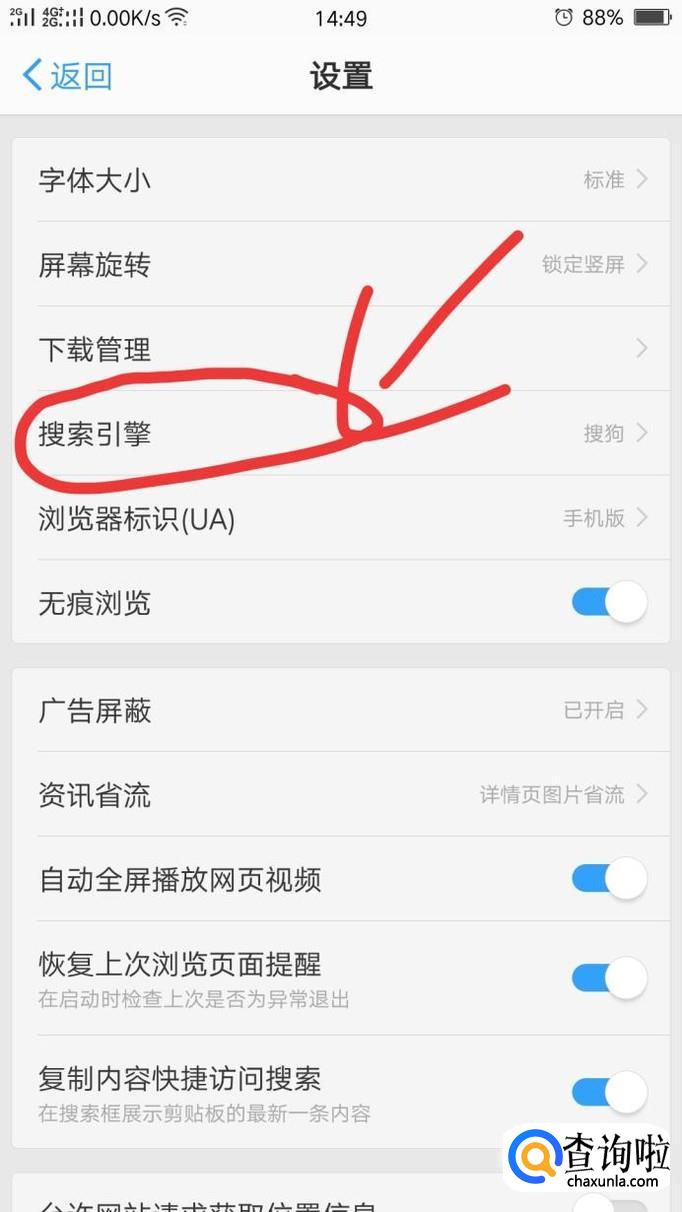Open the 搜索引擎 setting
682x1212 pixels.
pyautogui.click(x=341, y=433)
